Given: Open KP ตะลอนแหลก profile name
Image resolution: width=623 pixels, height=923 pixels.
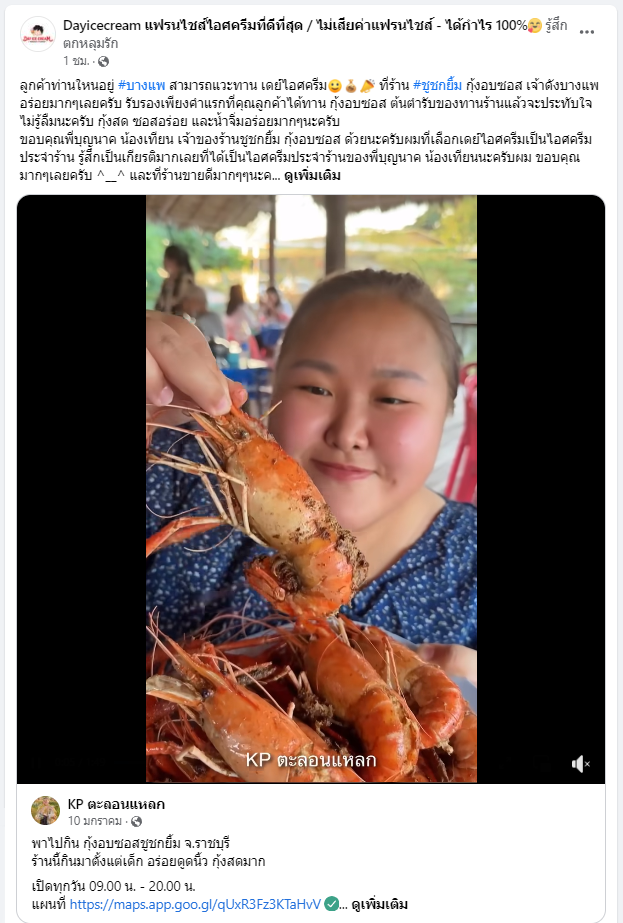Looking at the screenshot, I should 116,804.
